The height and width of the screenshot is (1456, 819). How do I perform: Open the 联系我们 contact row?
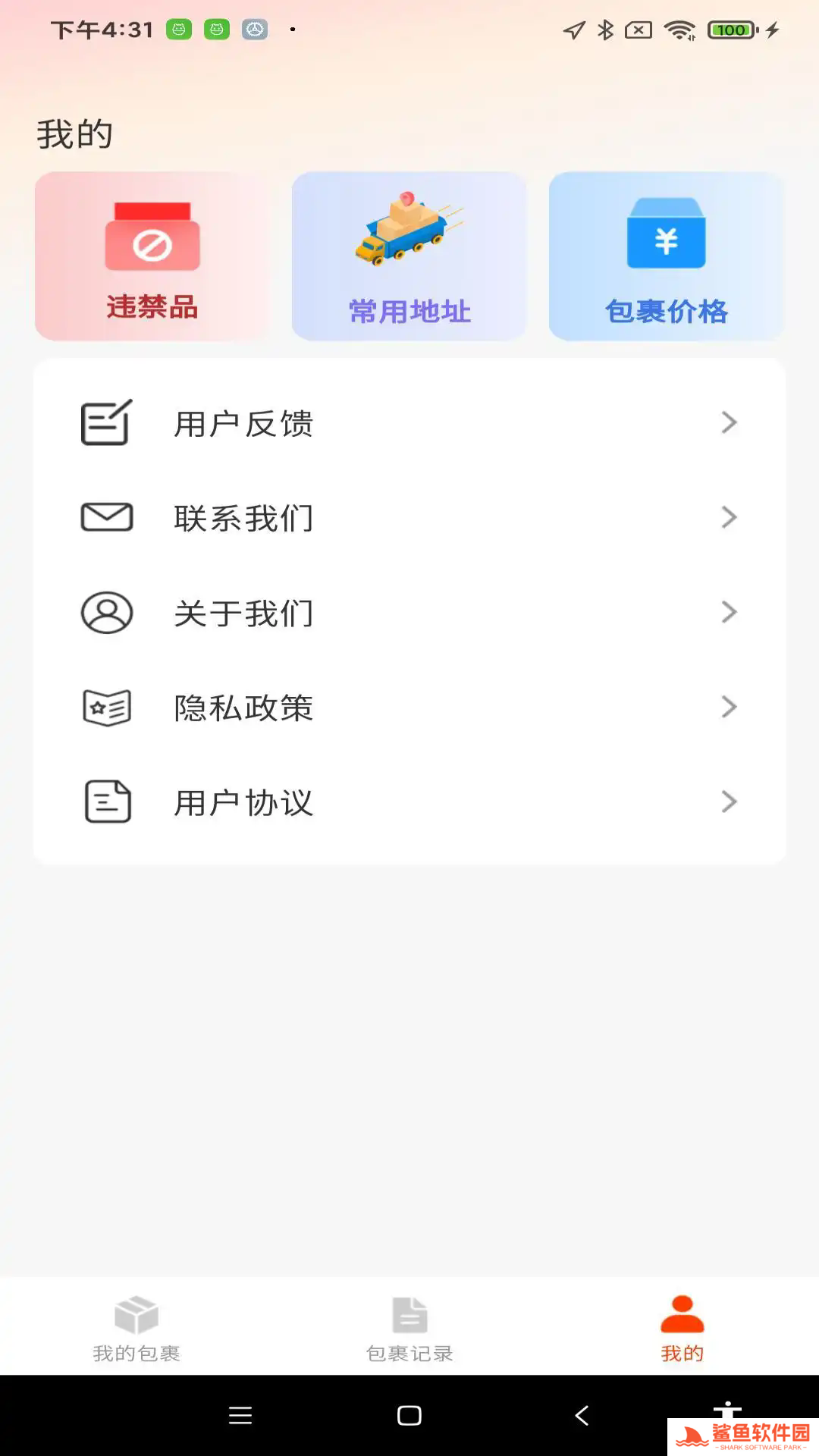pos(409,518)
